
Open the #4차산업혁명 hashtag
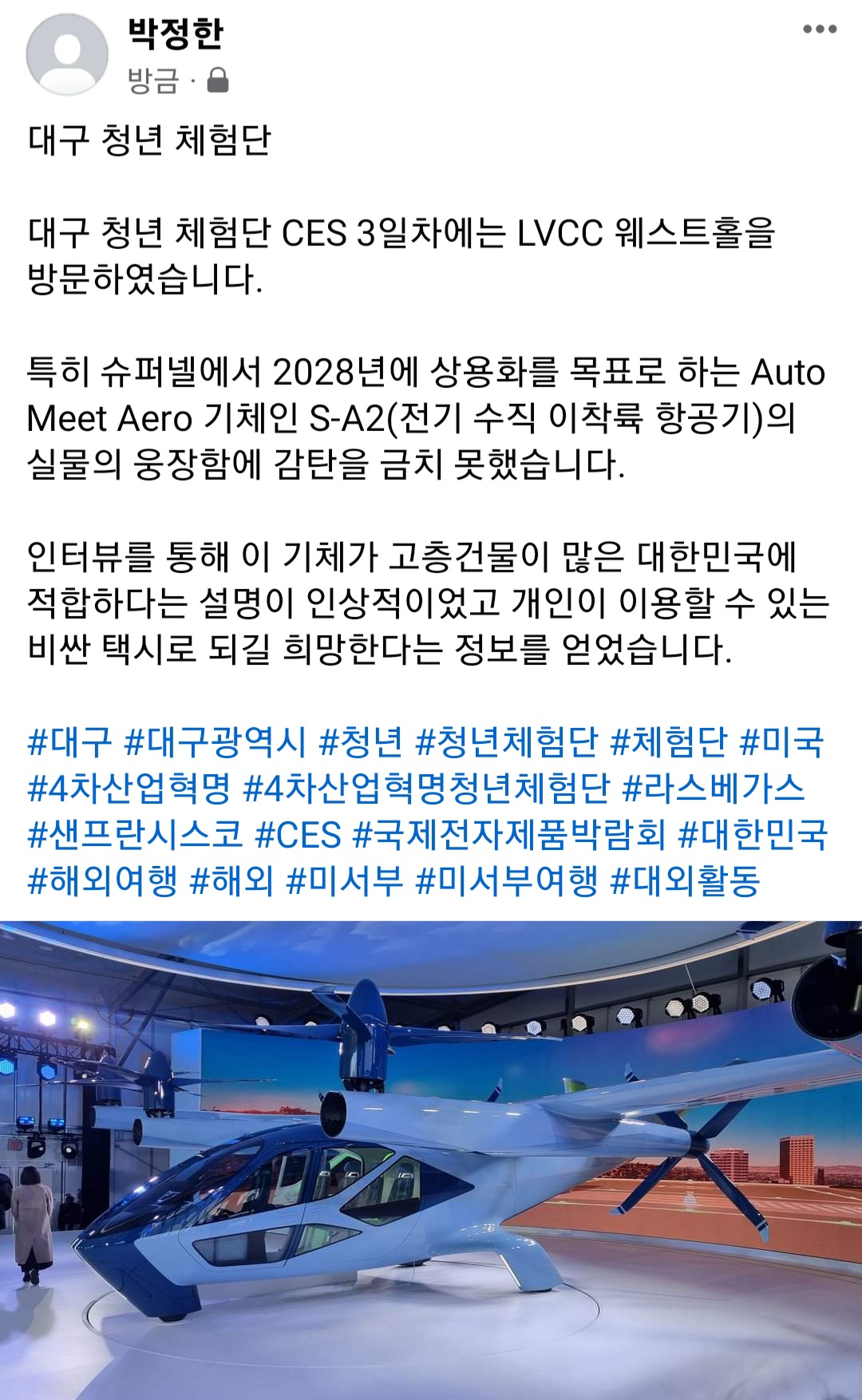129,788
